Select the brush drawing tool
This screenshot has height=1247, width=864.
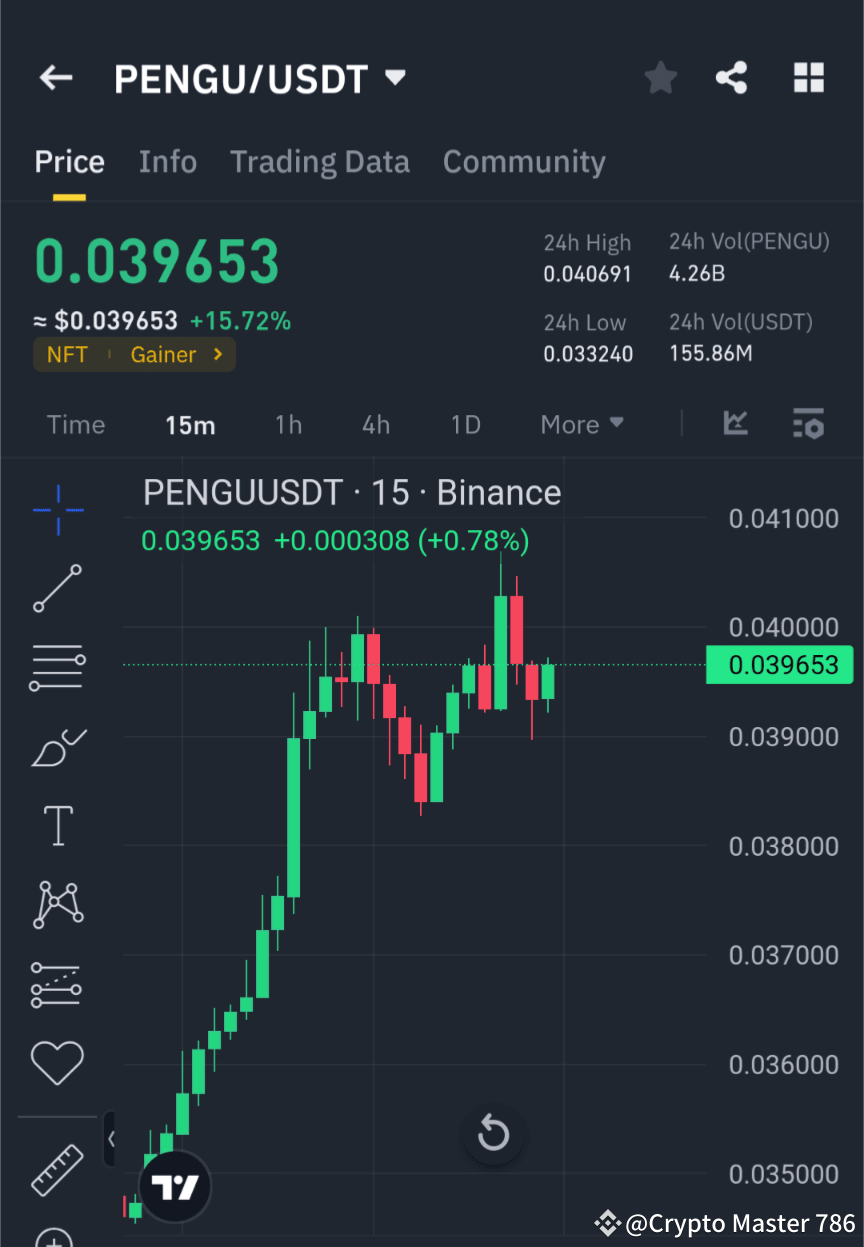click(57, 747)
